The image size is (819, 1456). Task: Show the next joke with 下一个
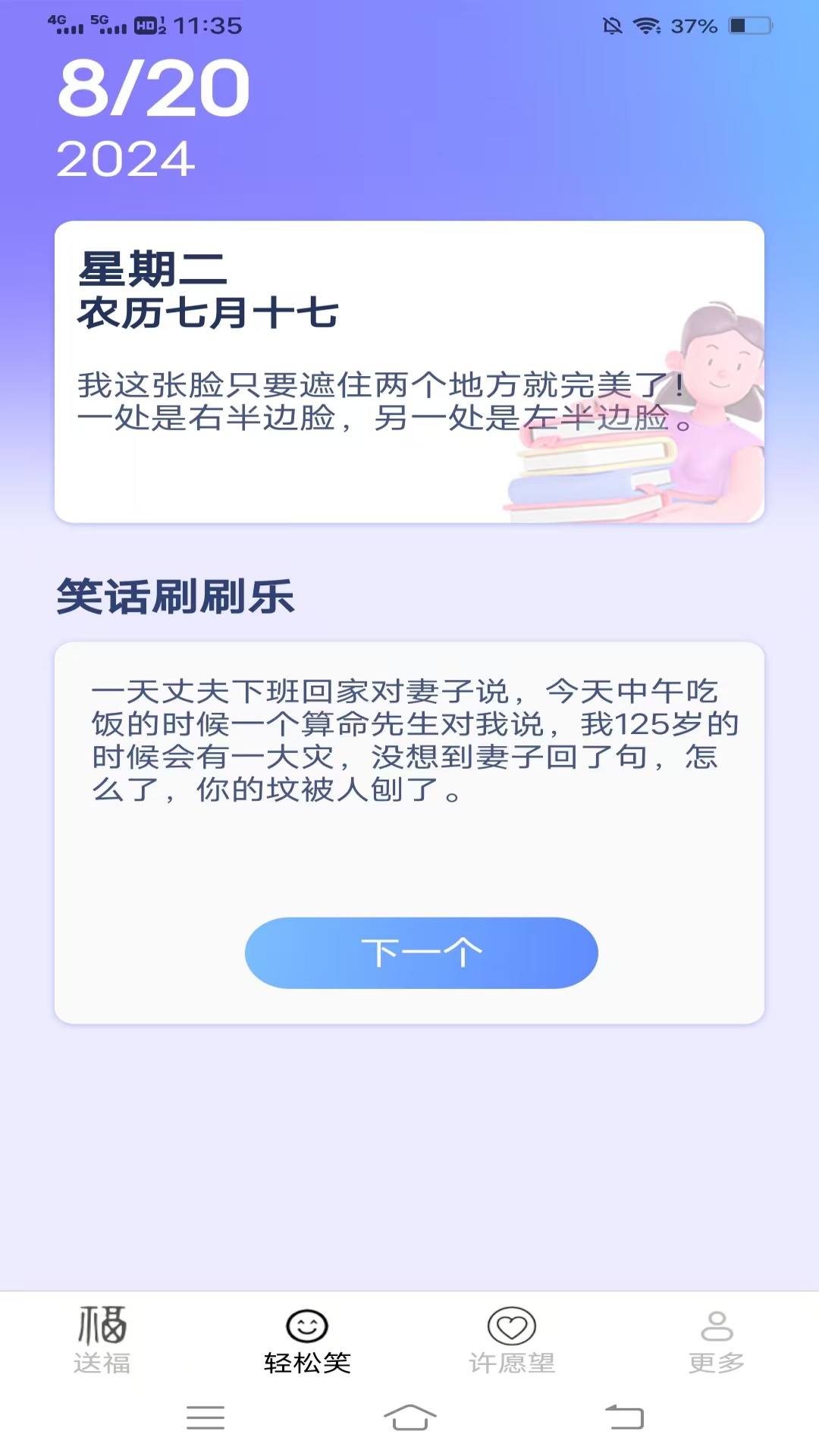[x=421, y=952]
